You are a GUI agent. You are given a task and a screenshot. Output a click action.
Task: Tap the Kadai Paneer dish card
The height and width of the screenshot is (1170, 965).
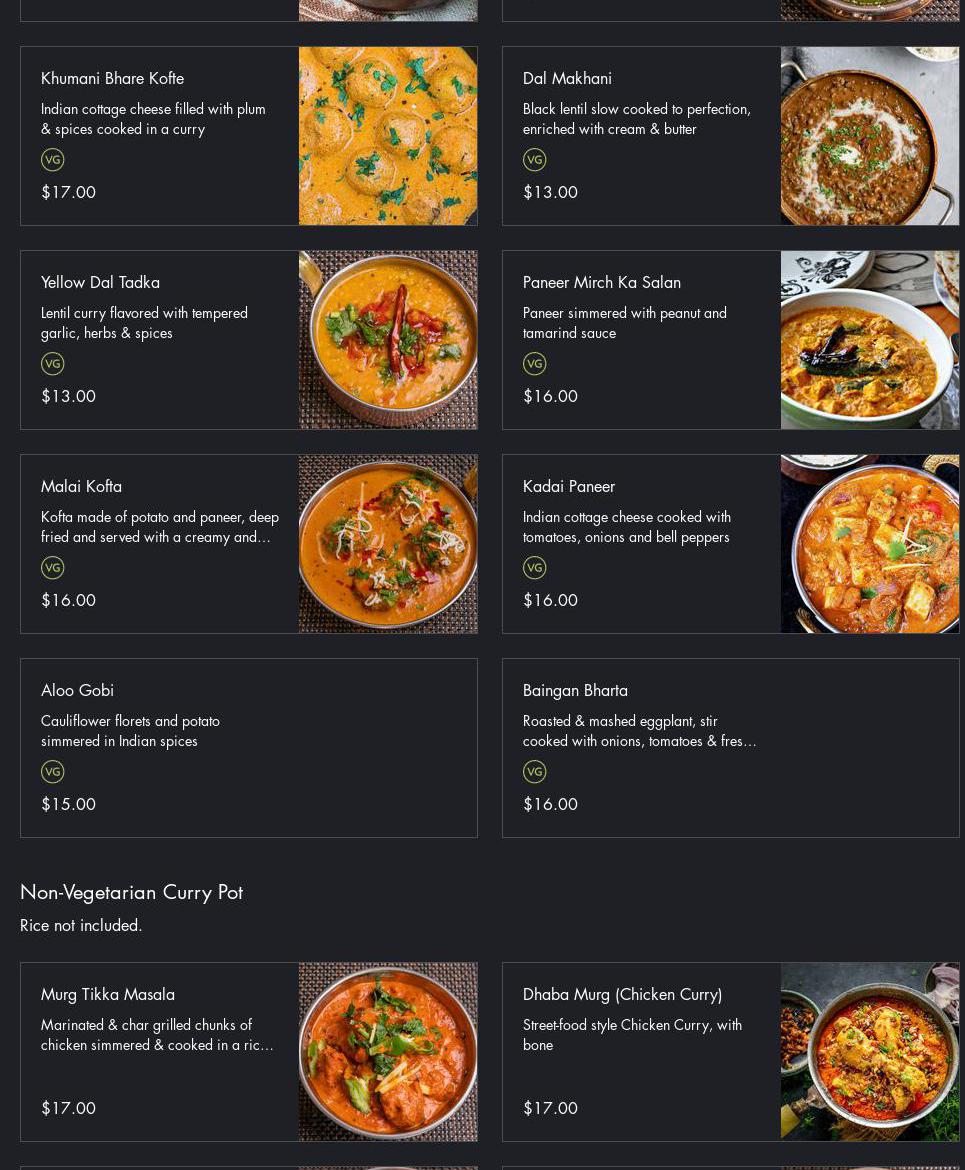click(730, 544)
